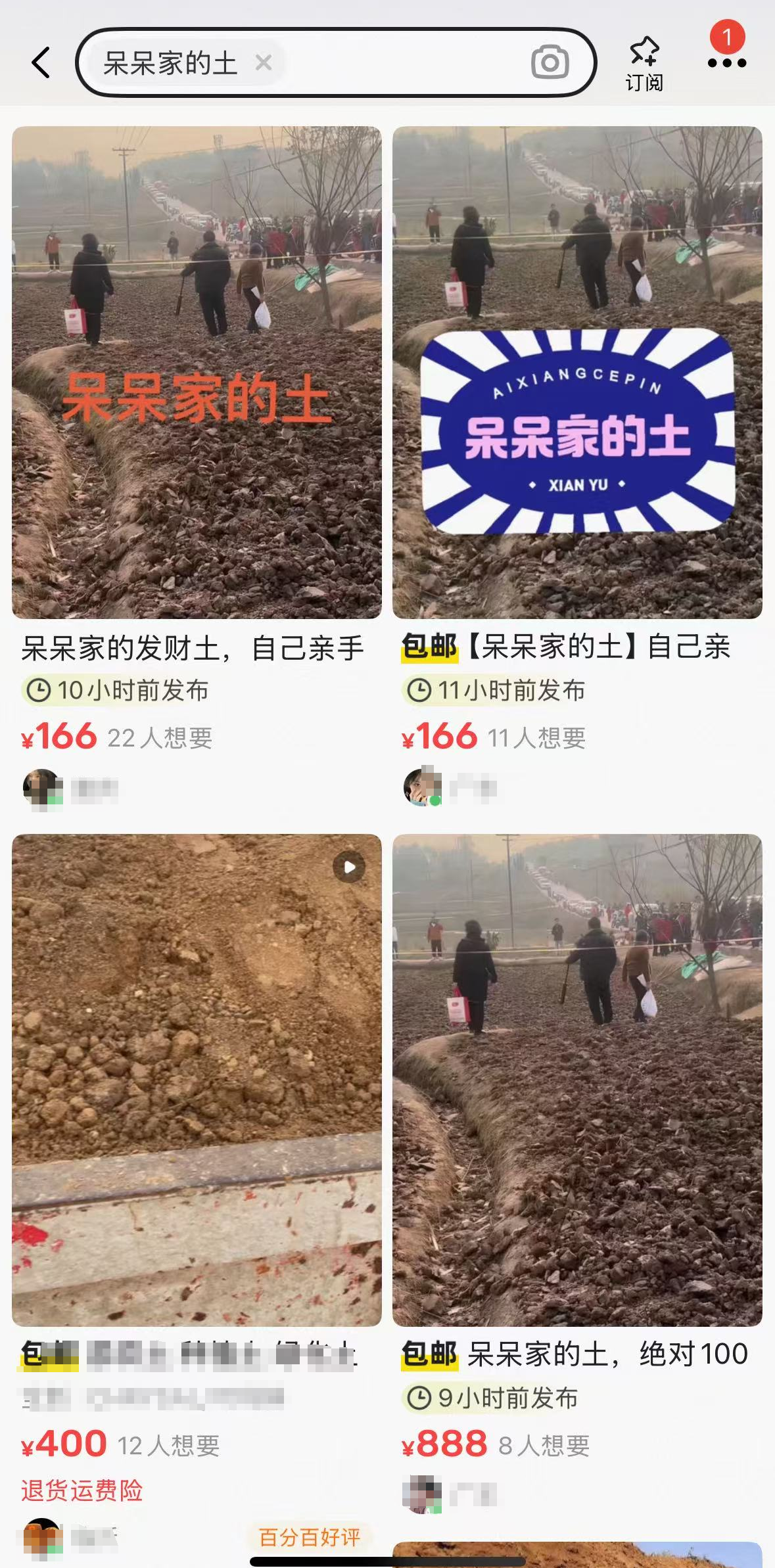View seller avatar of the 22人想要 listing
This screenshot has height=1568, width=775.
point(42,787)
